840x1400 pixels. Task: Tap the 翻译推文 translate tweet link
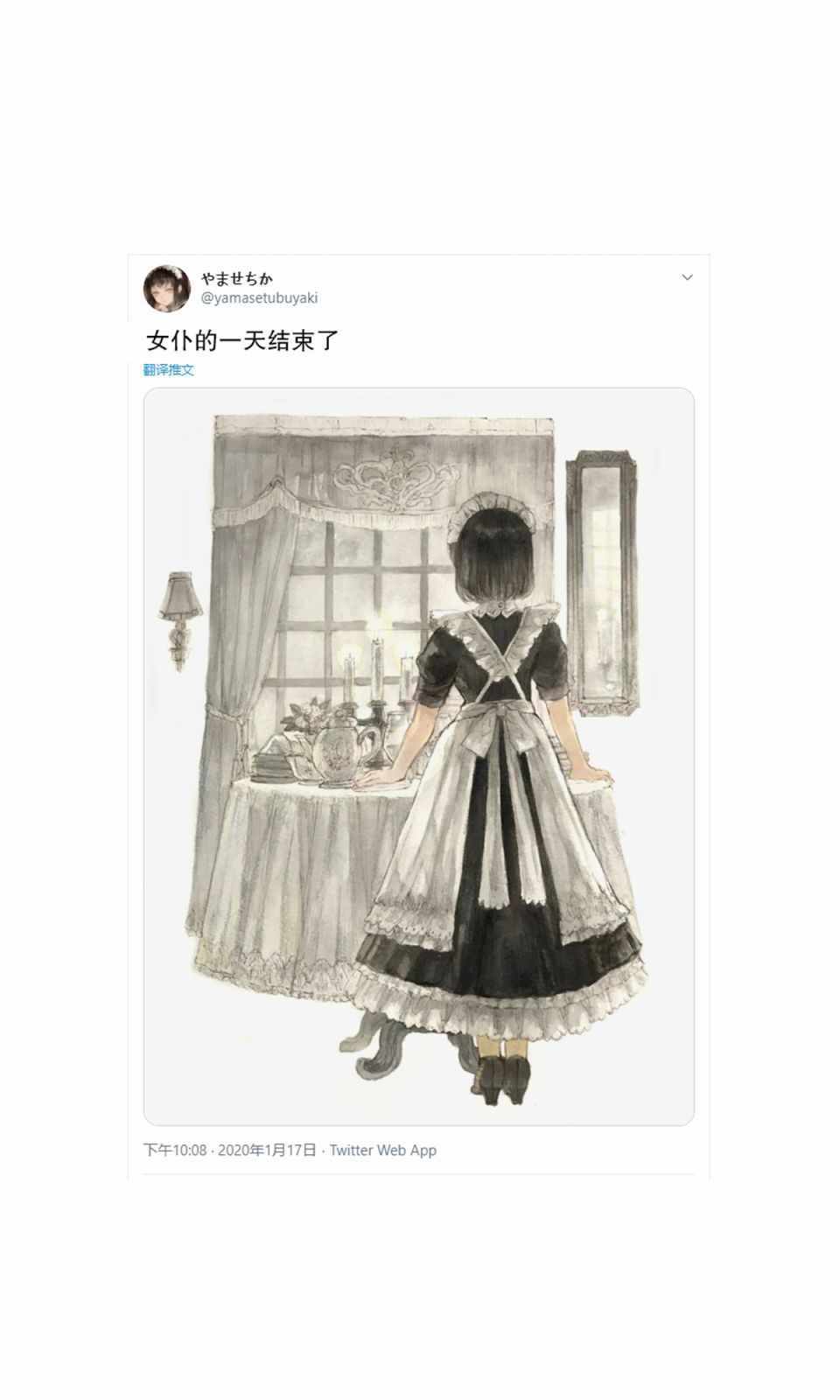click(169, 370)
